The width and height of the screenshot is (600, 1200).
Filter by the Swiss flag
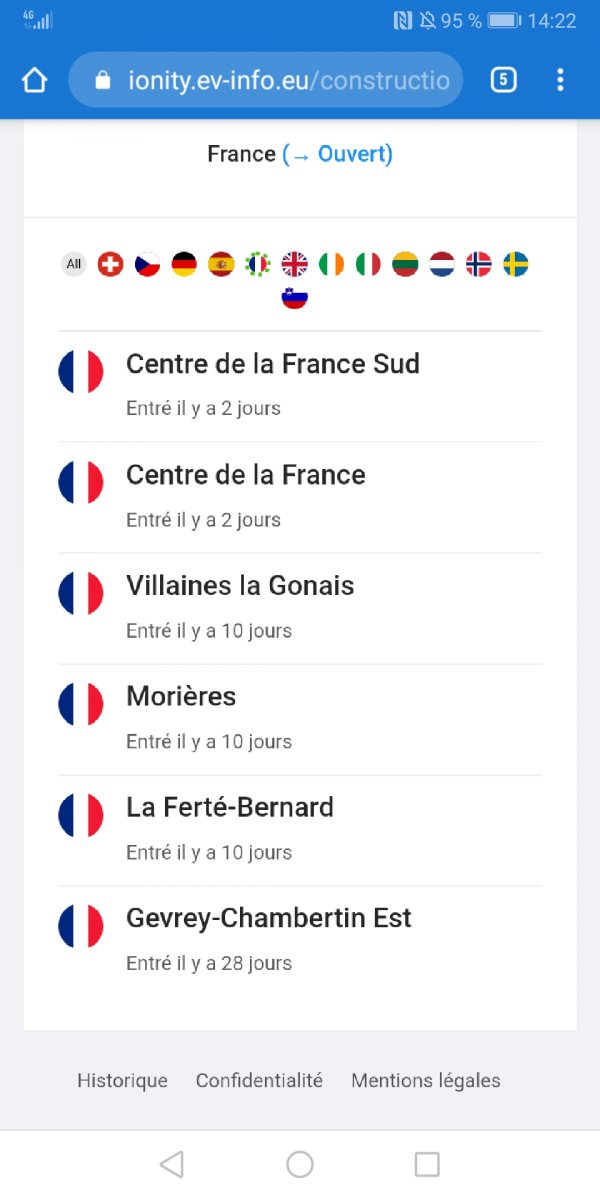[110, 264]
